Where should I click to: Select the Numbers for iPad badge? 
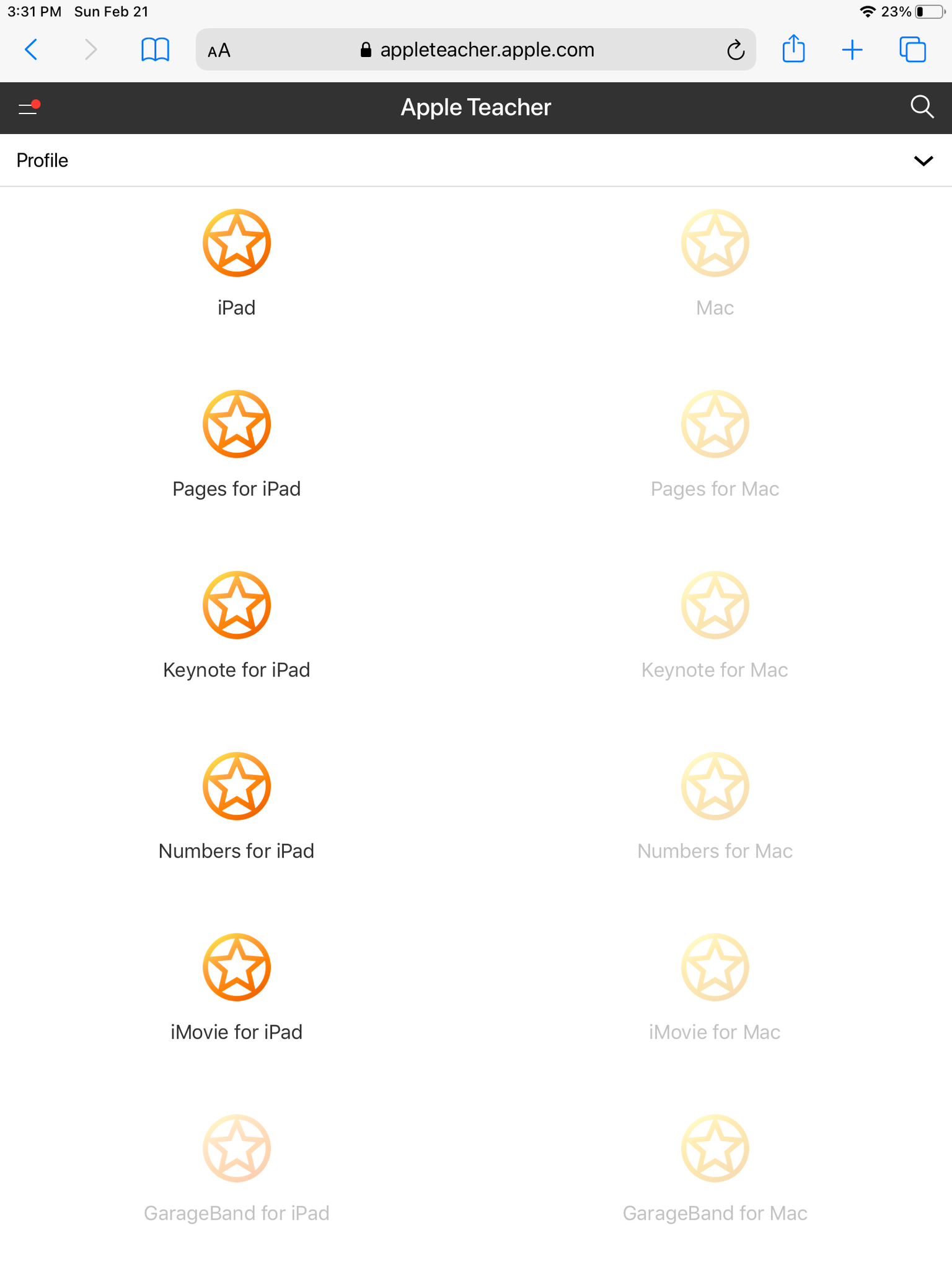pyautogui.click(x=237, y=786)
